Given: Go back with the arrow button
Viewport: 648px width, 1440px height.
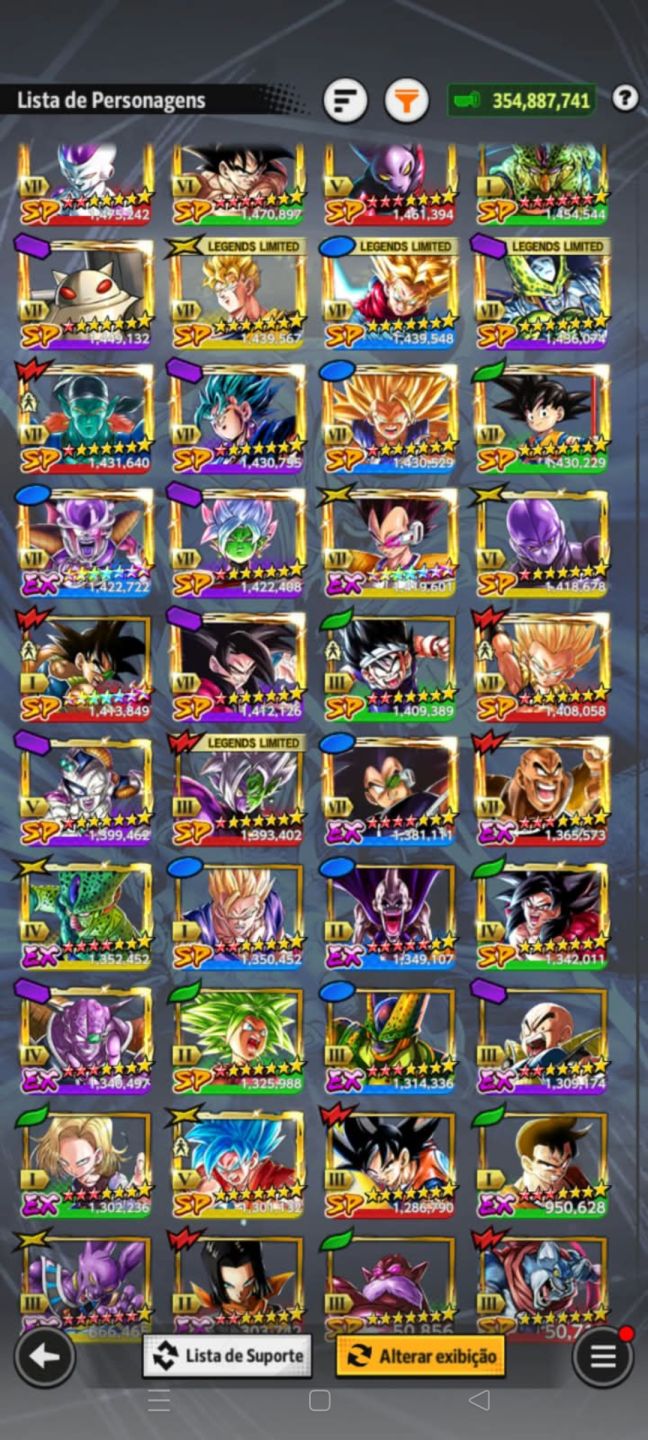Looking at the screenshot, I should tap(44, 1357).
